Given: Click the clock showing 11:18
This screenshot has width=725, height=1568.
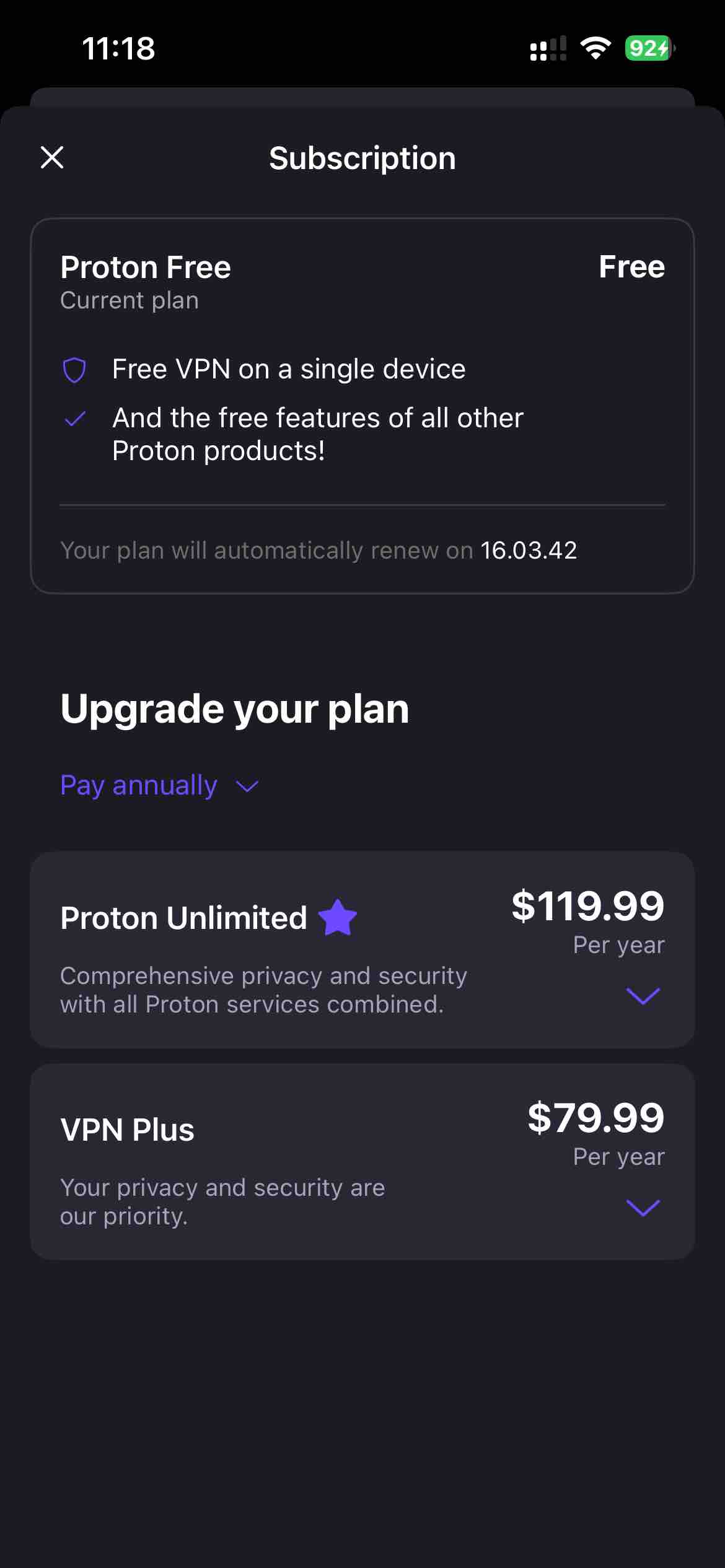Looking at the screenshot, I should point(118,48).
